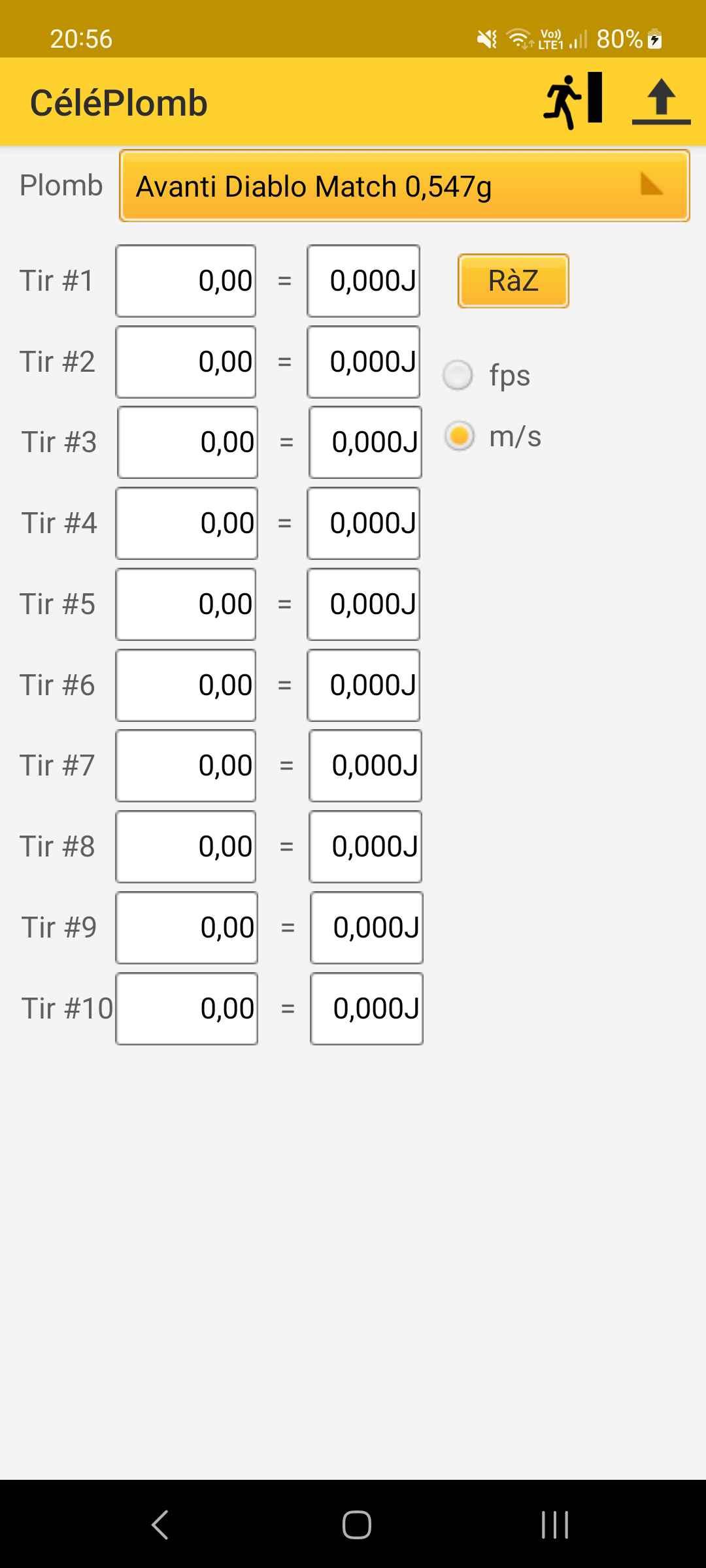The image size is (706, 1568).
Task: Tap the RàZ reset button
Action: click(513, 281)
